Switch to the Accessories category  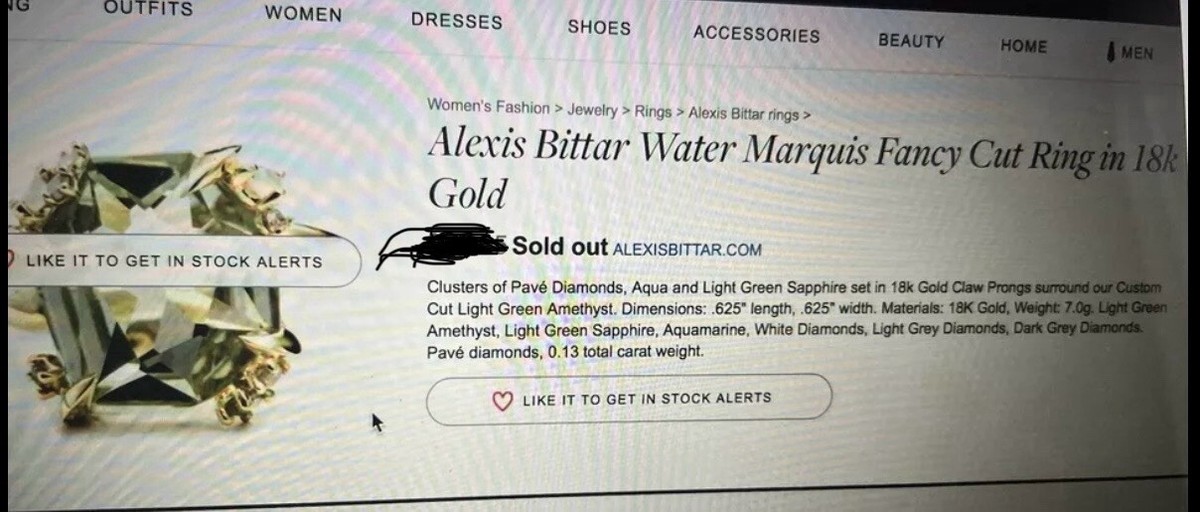coord(756,35)
